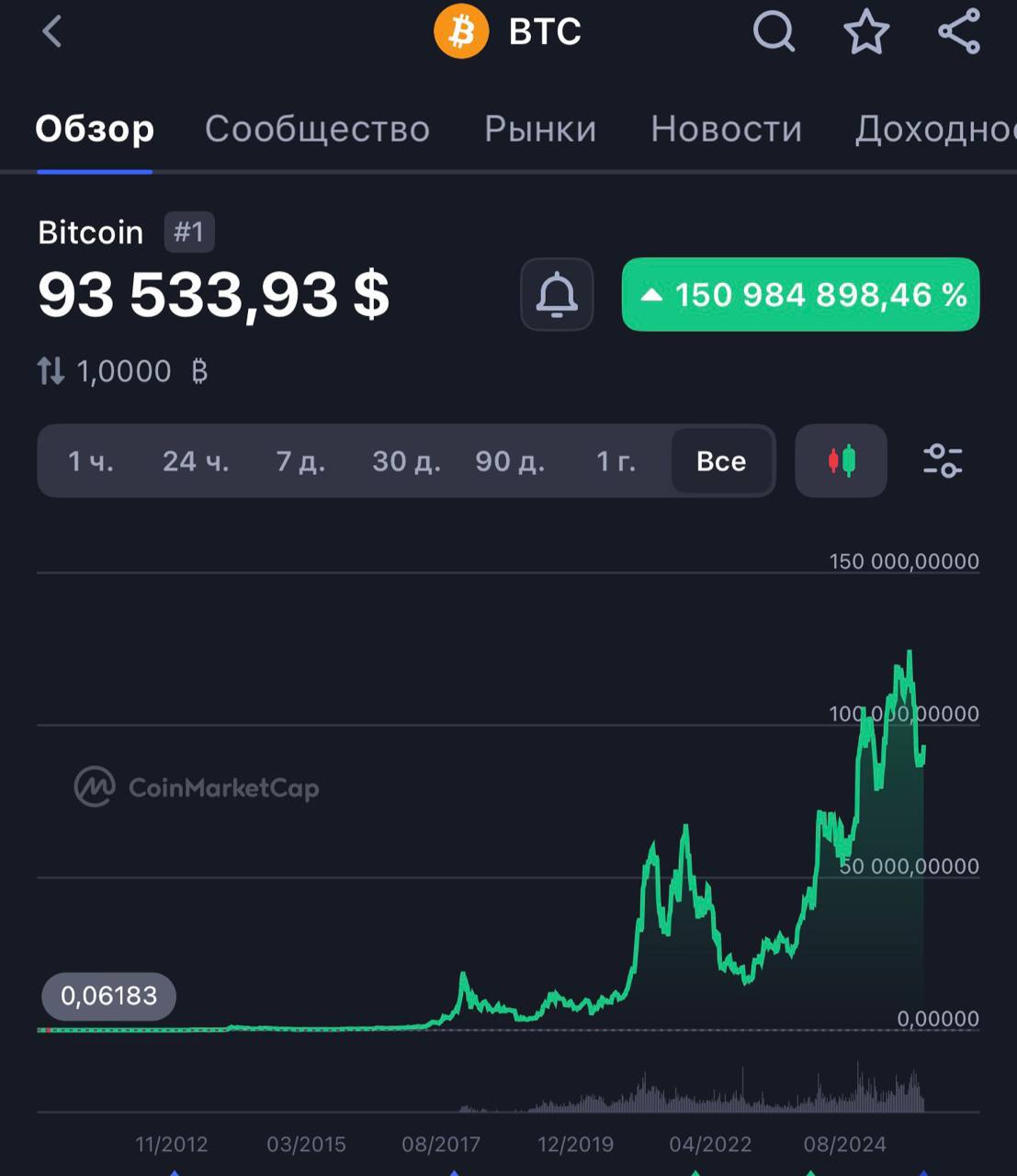Open price alert bell for Bitcoin

click(x=557, y=294)
